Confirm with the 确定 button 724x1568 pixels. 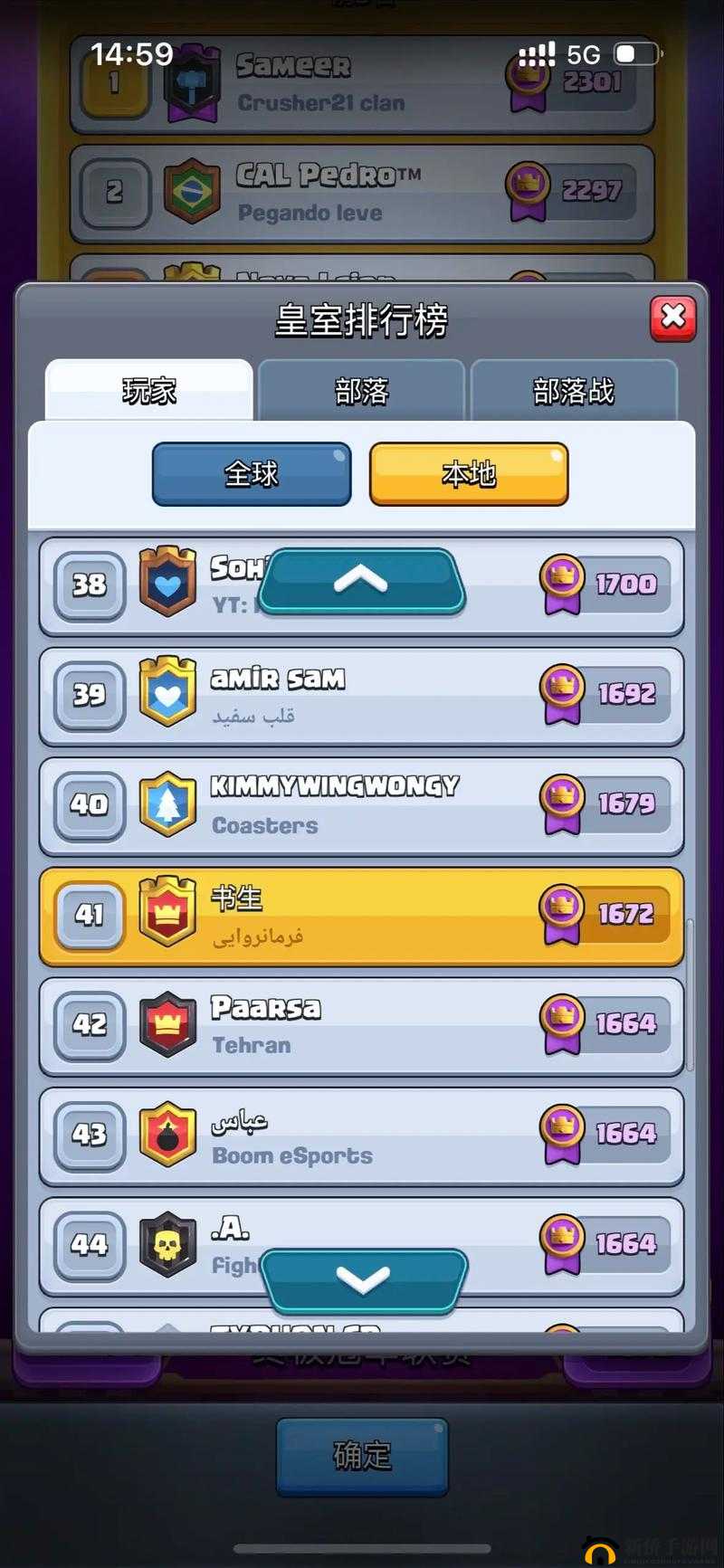(362, 1455)
